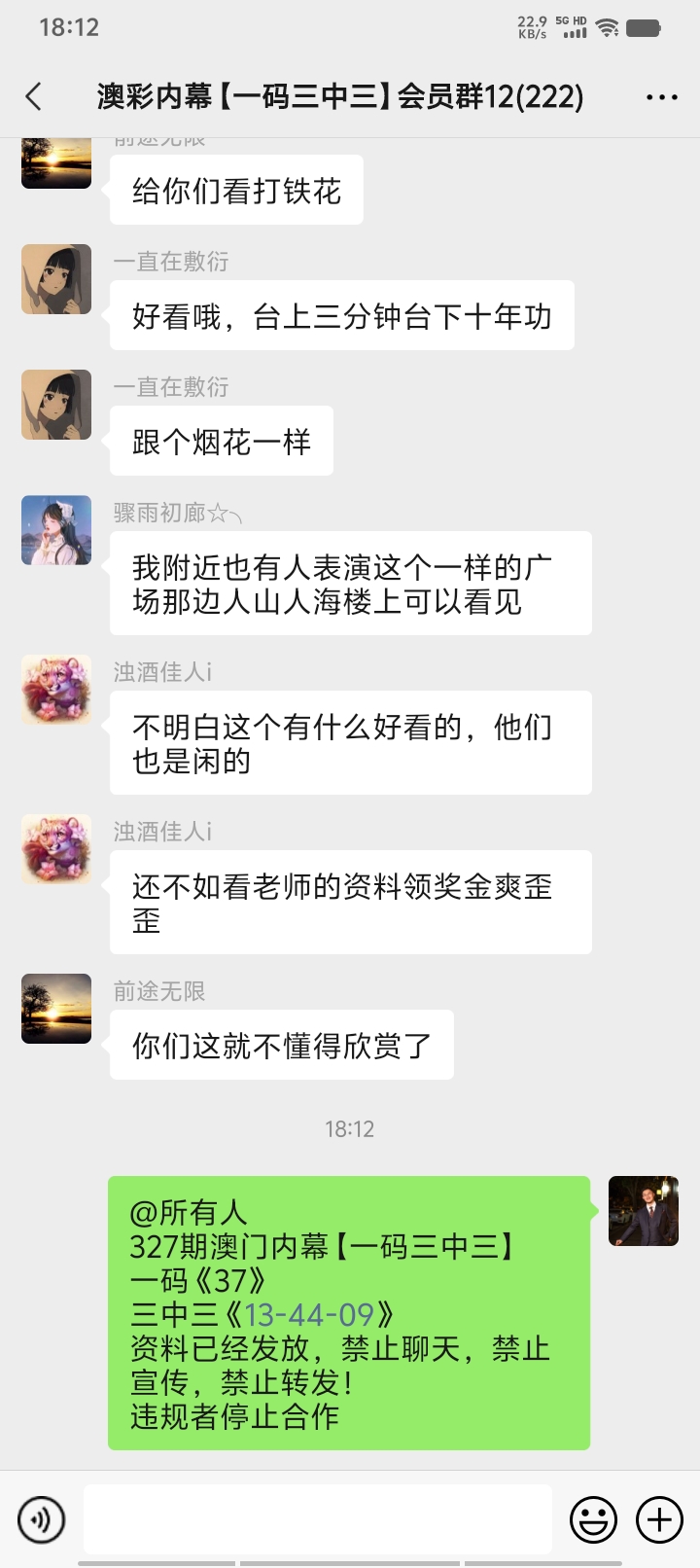View 骤雨初廊's profile avatar

56,530
